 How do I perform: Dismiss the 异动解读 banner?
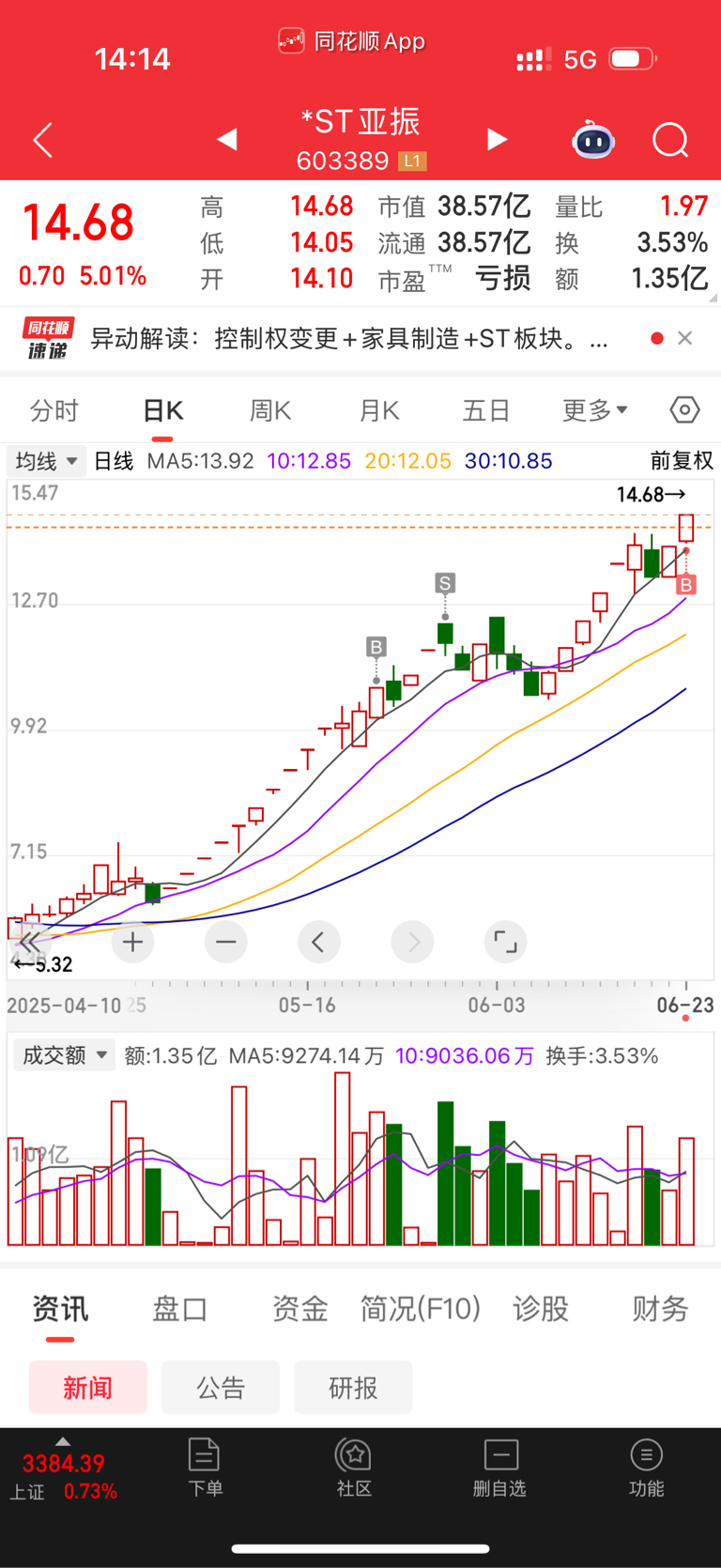[x=685, y=338]
